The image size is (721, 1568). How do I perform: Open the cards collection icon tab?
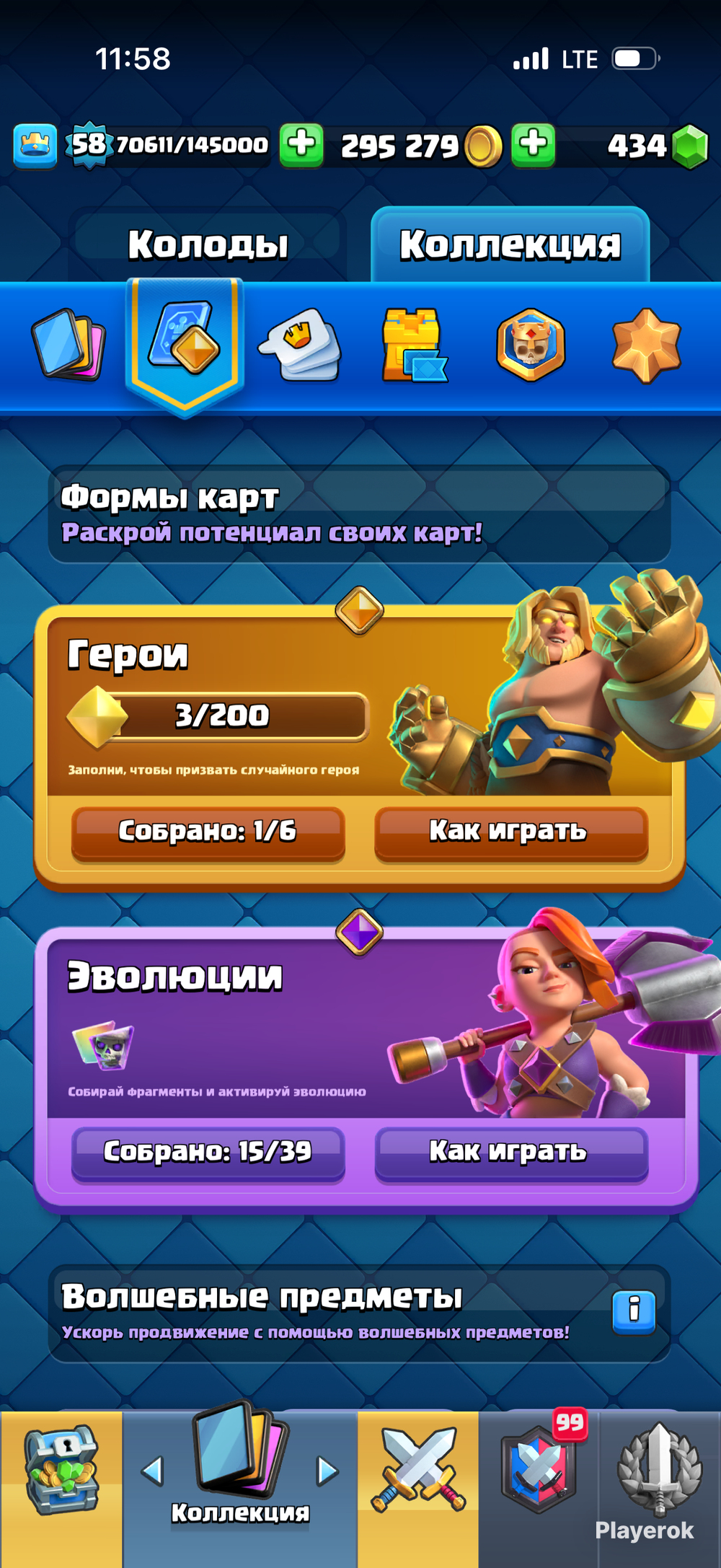pyautogui.click(x=68, y=344)
